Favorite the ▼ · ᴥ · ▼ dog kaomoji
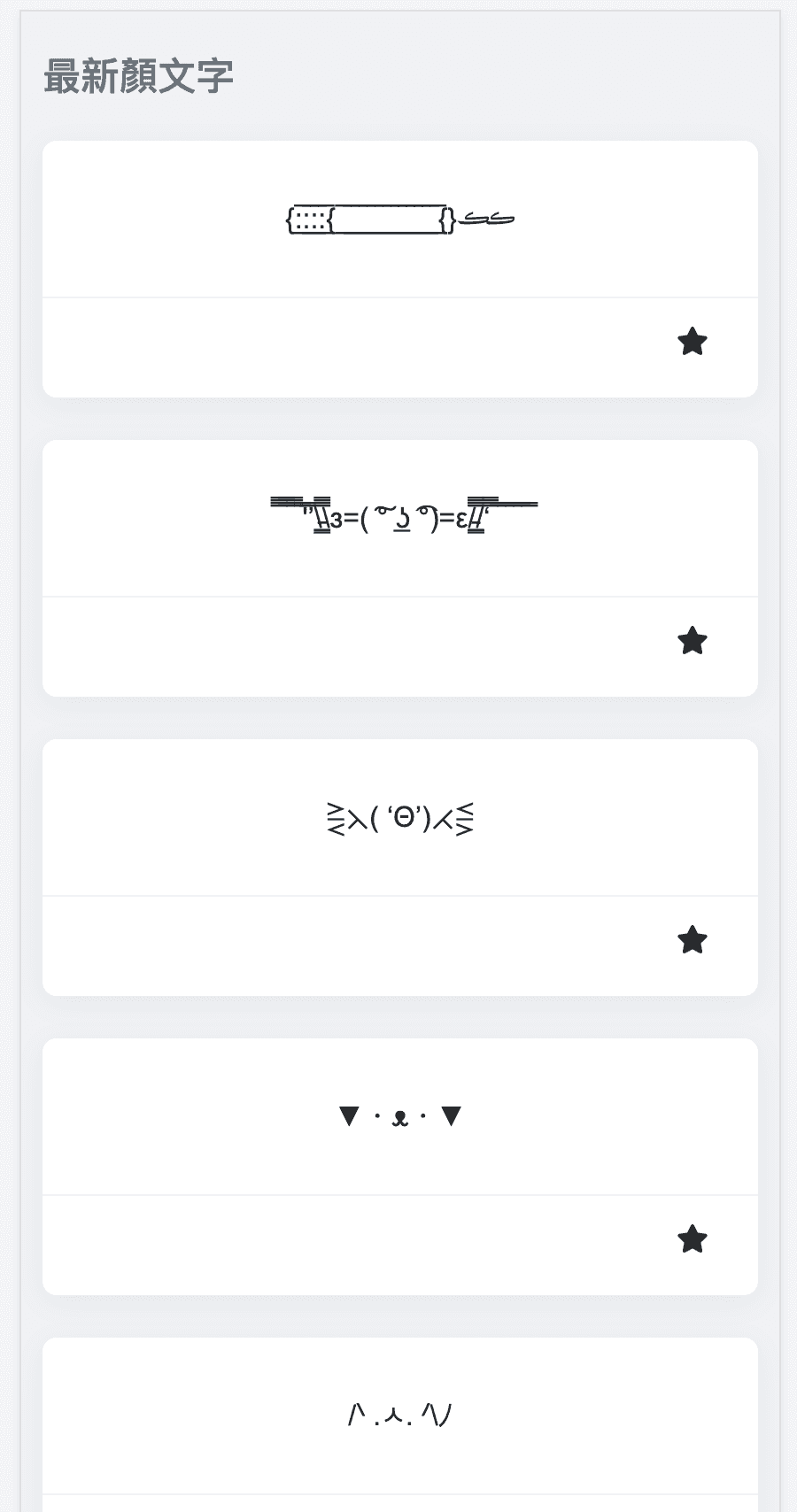 [x=692, y=1239]
